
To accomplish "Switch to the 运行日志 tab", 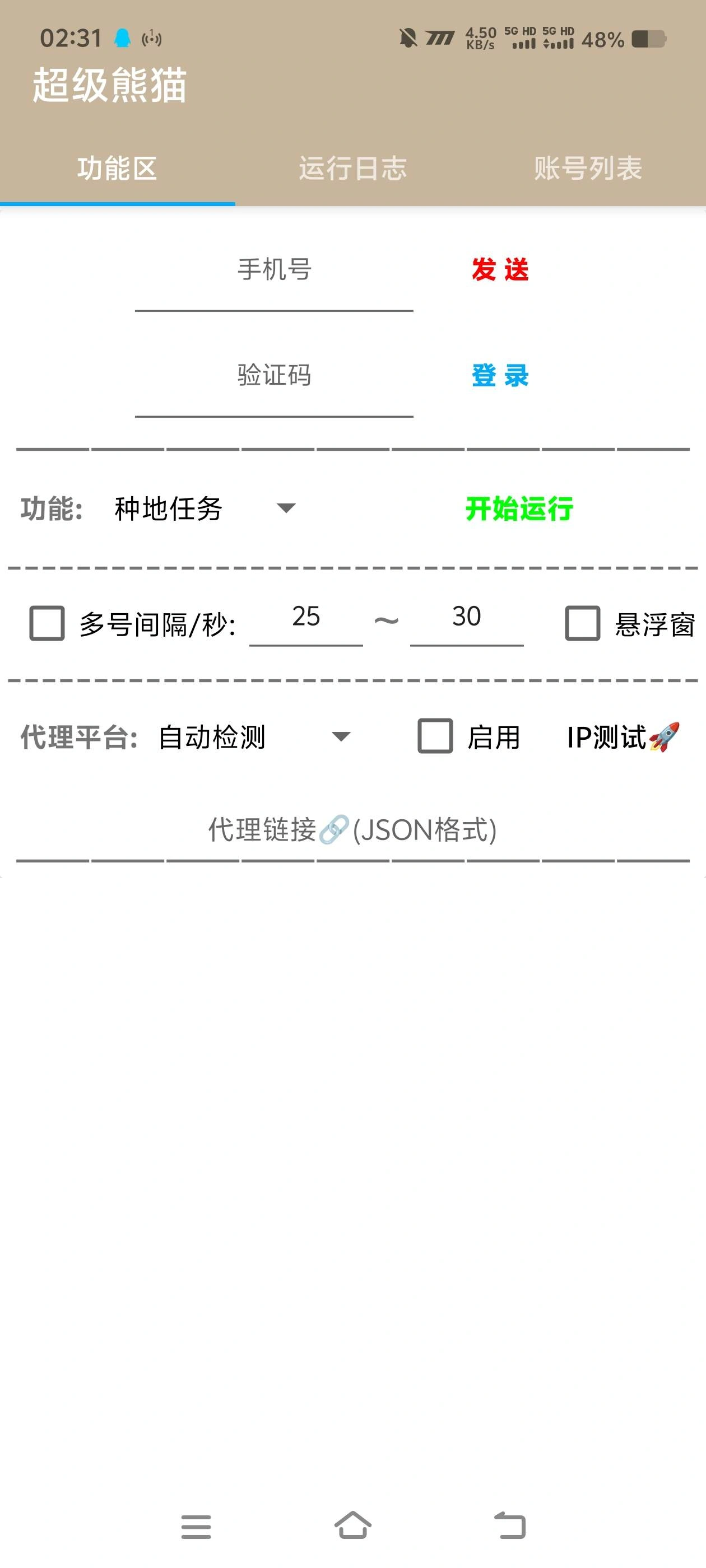I will tap(352, 169).
